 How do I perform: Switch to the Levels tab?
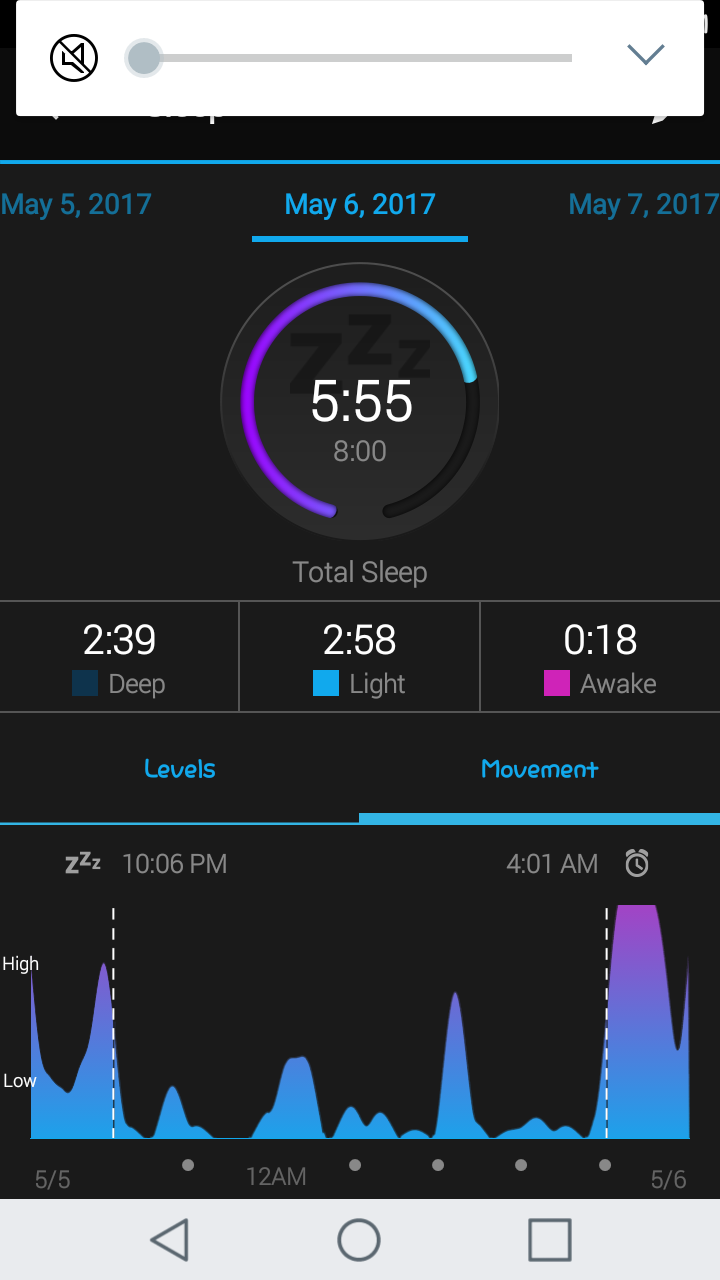tap(180, 769)
